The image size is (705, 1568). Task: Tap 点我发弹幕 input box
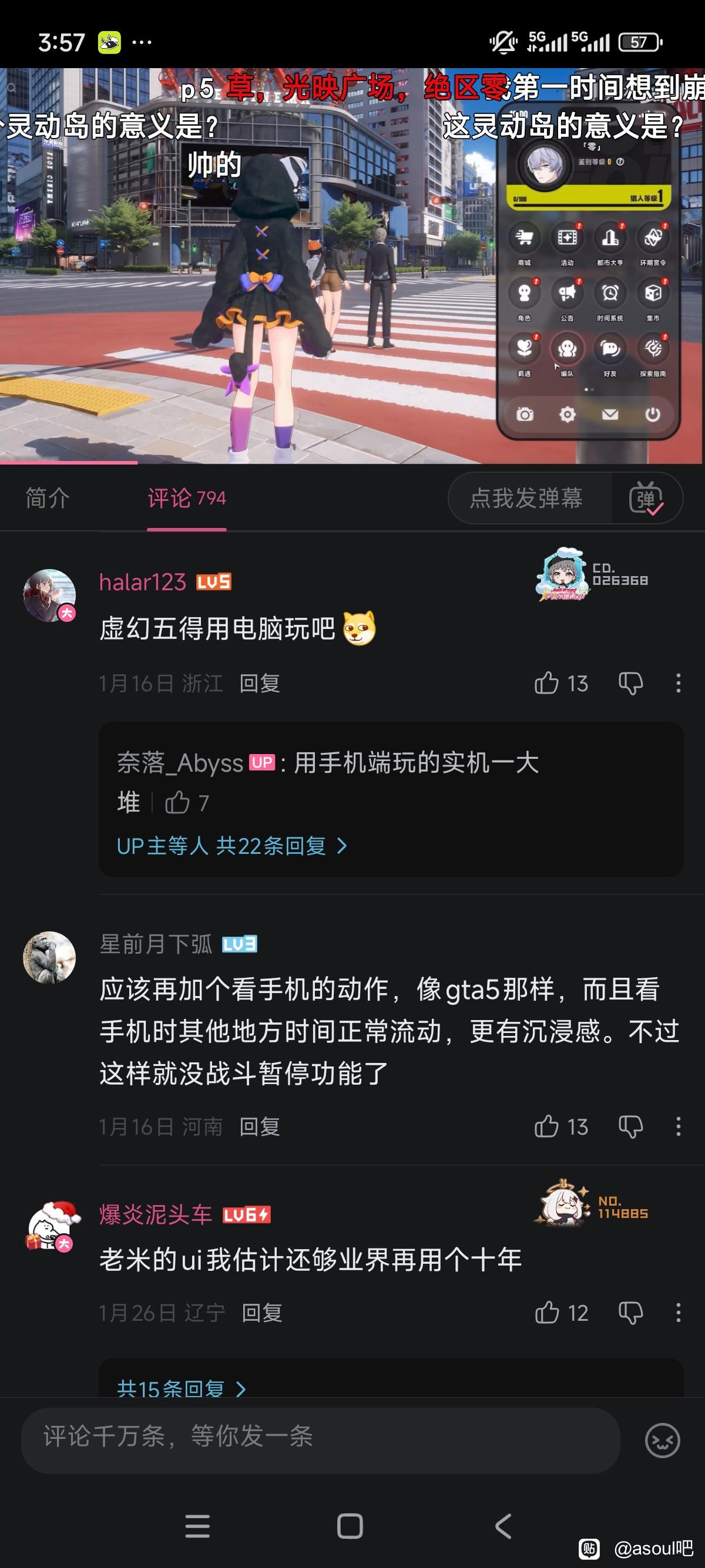pos(526,498)
